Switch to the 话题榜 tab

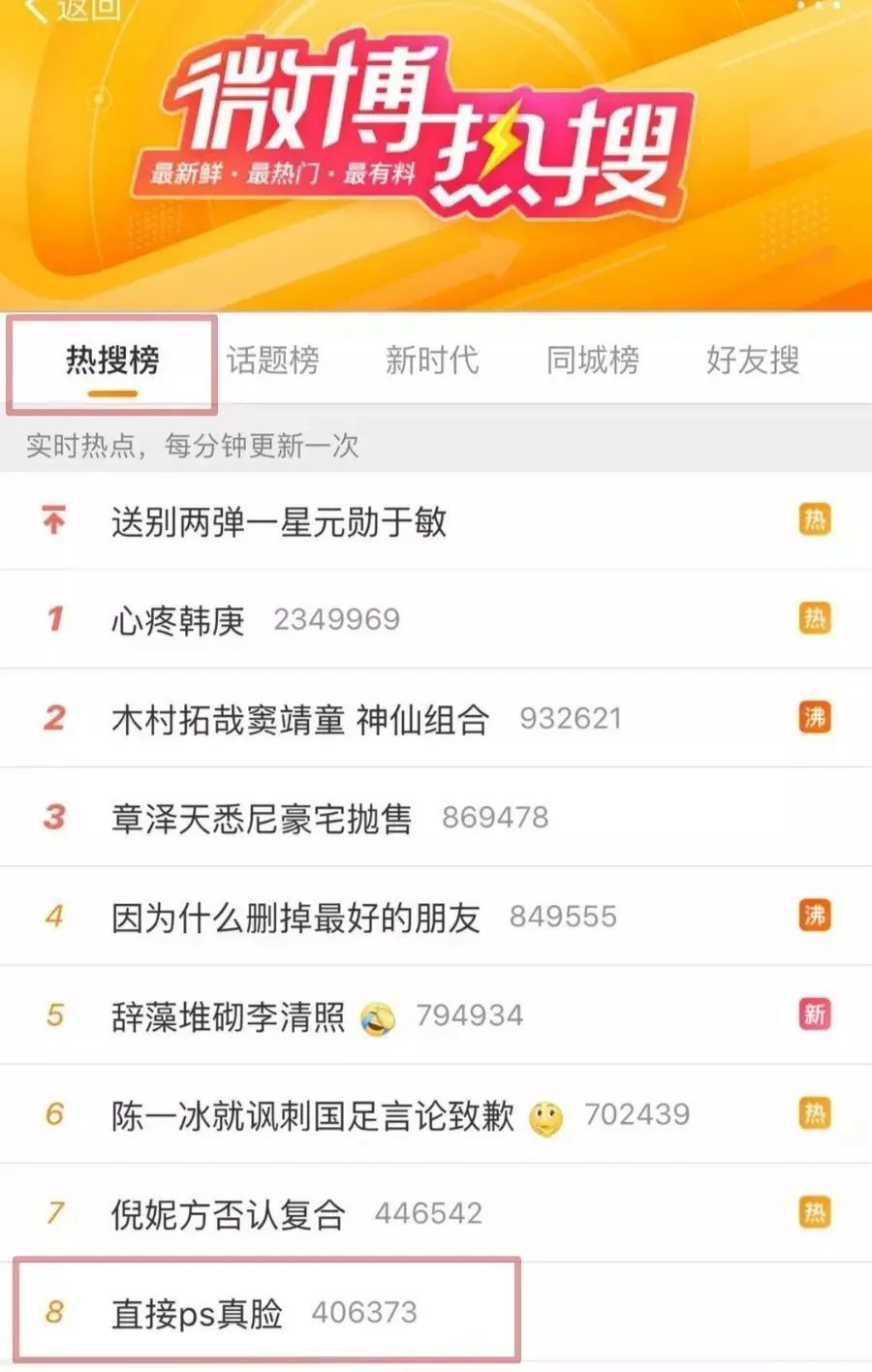point(272,360)
